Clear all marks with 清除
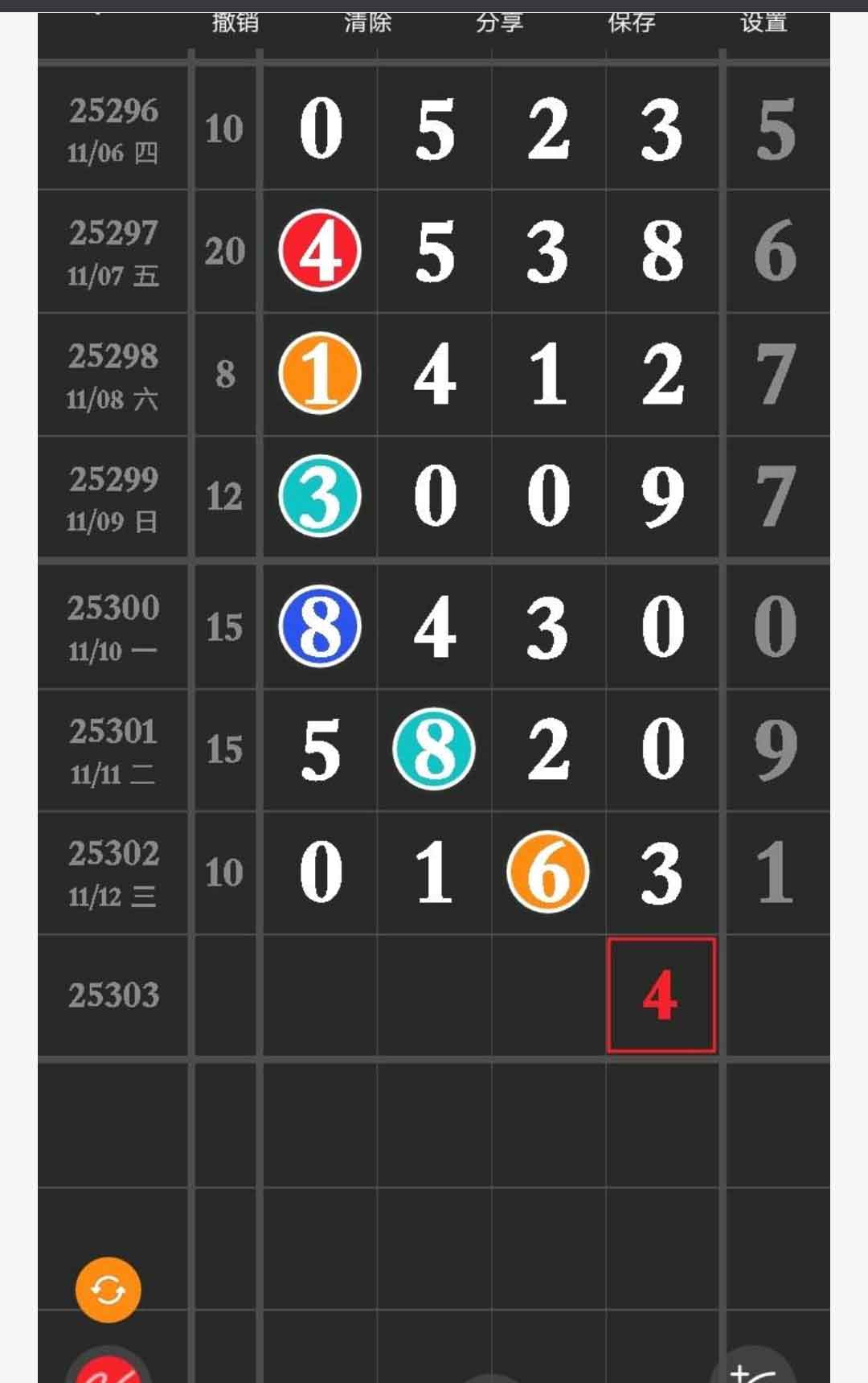This screenshot has height=1383, width=868. [x=367, y=23]
